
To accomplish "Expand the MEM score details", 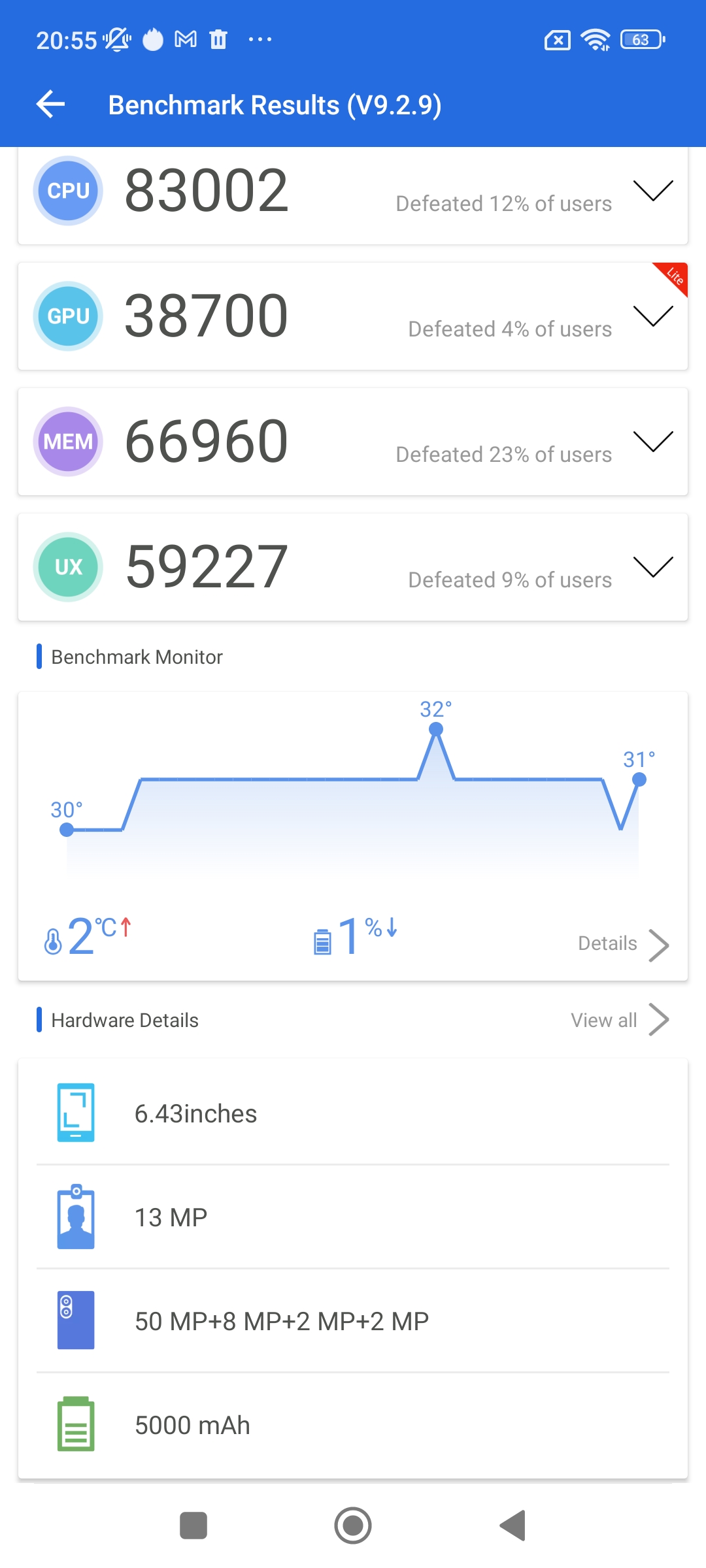I will tap(652, 442).
